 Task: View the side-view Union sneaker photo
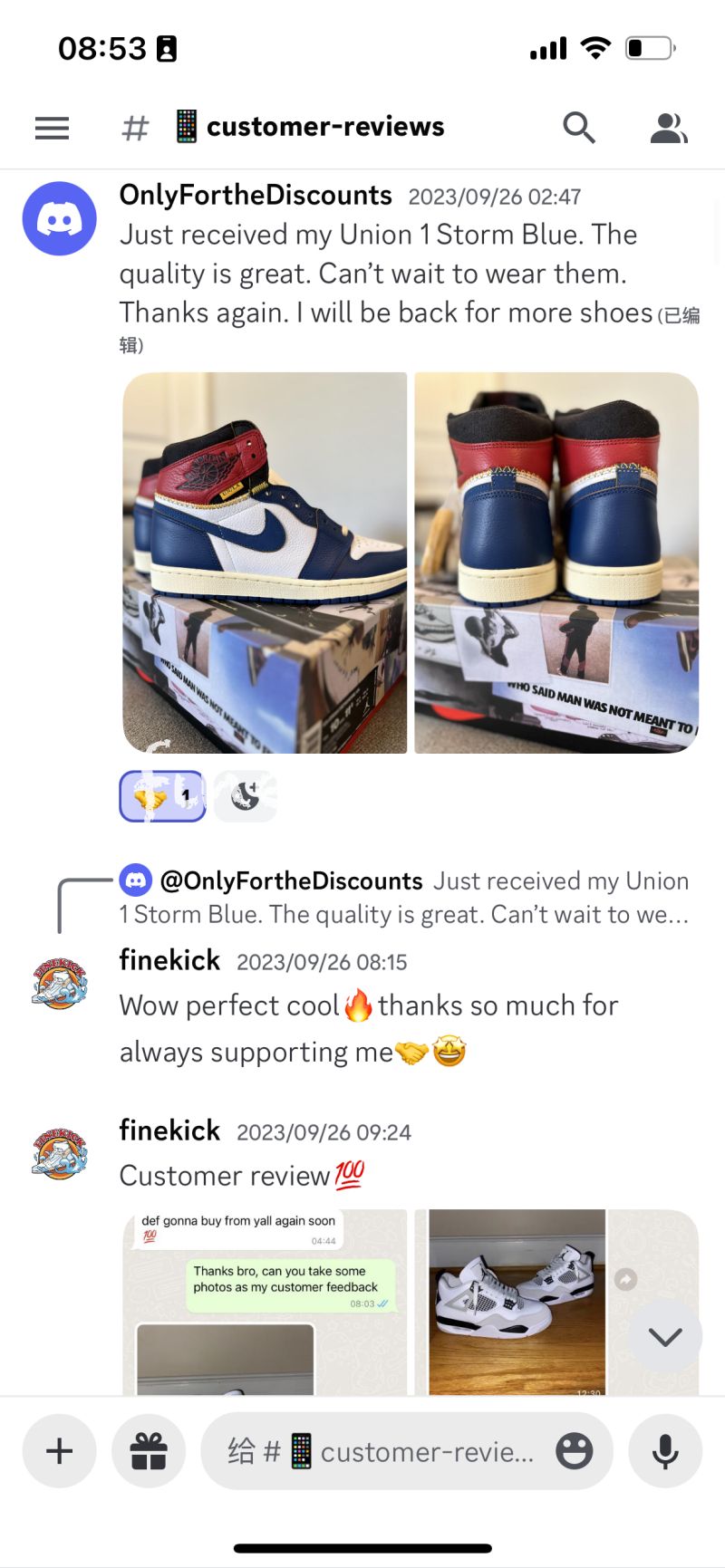click(x=265, y=563)
